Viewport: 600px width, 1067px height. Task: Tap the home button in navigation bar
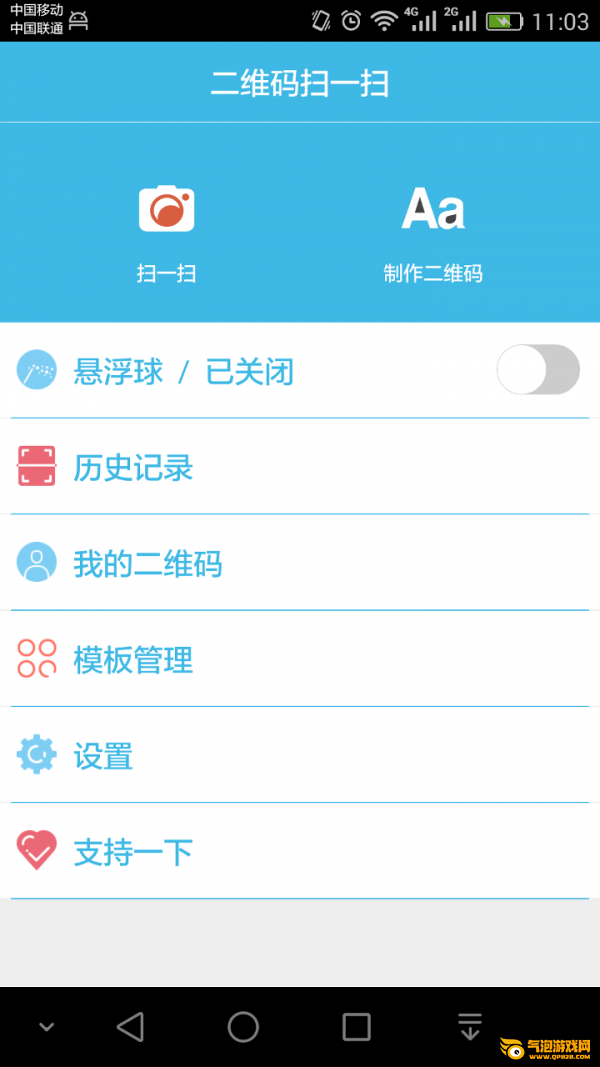click(243, 1026)
